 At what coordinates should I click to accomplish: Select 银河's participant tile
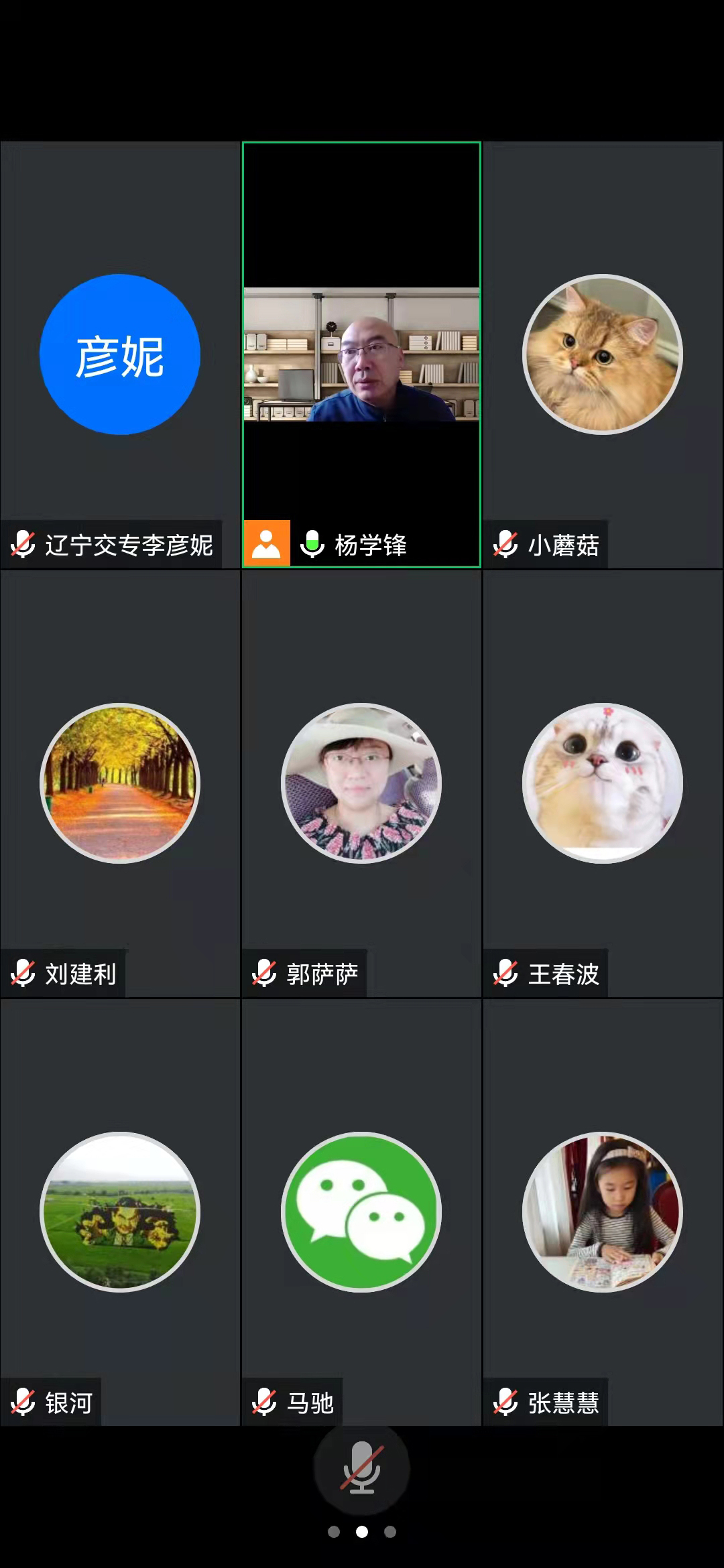click(x=120, y=1212)
